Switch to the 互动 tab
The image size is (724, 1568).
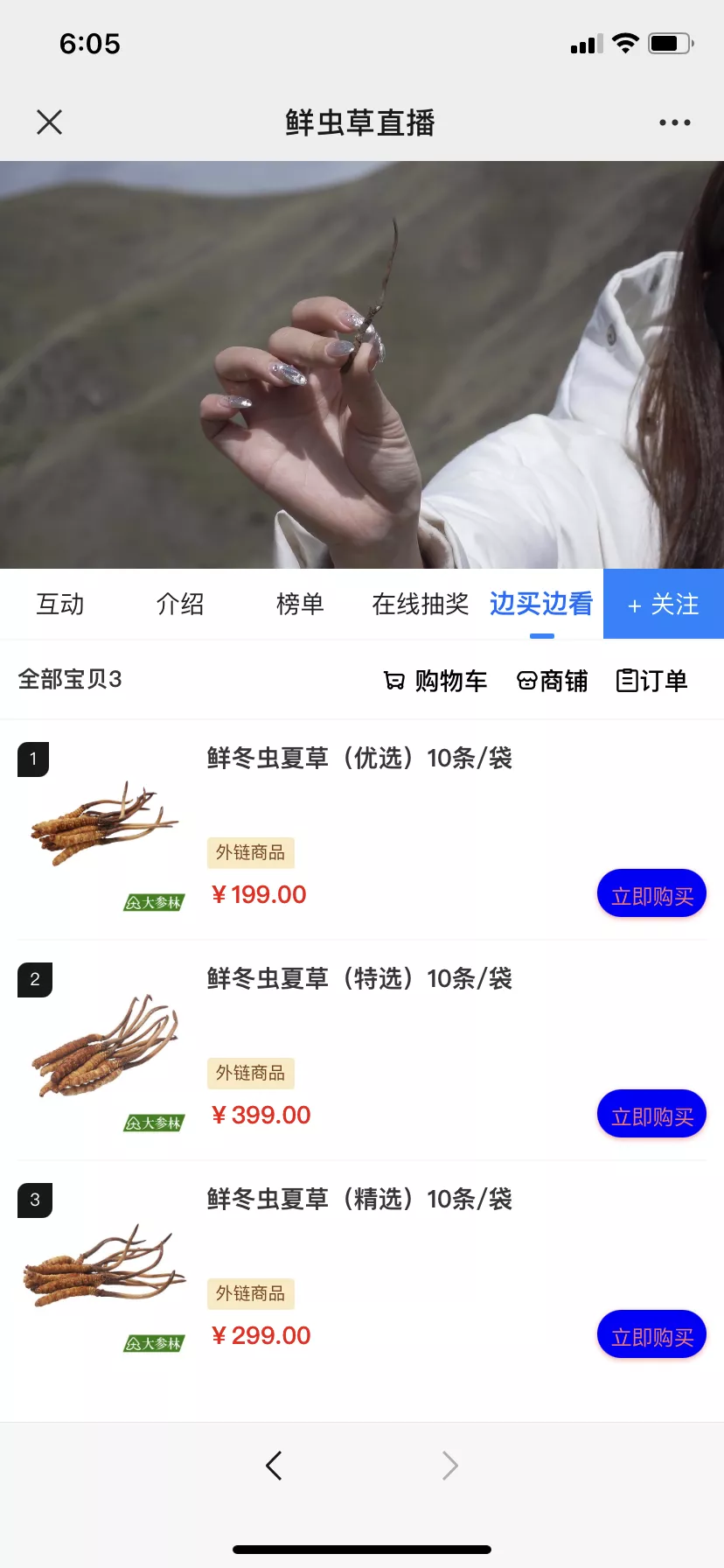[59, 604]
